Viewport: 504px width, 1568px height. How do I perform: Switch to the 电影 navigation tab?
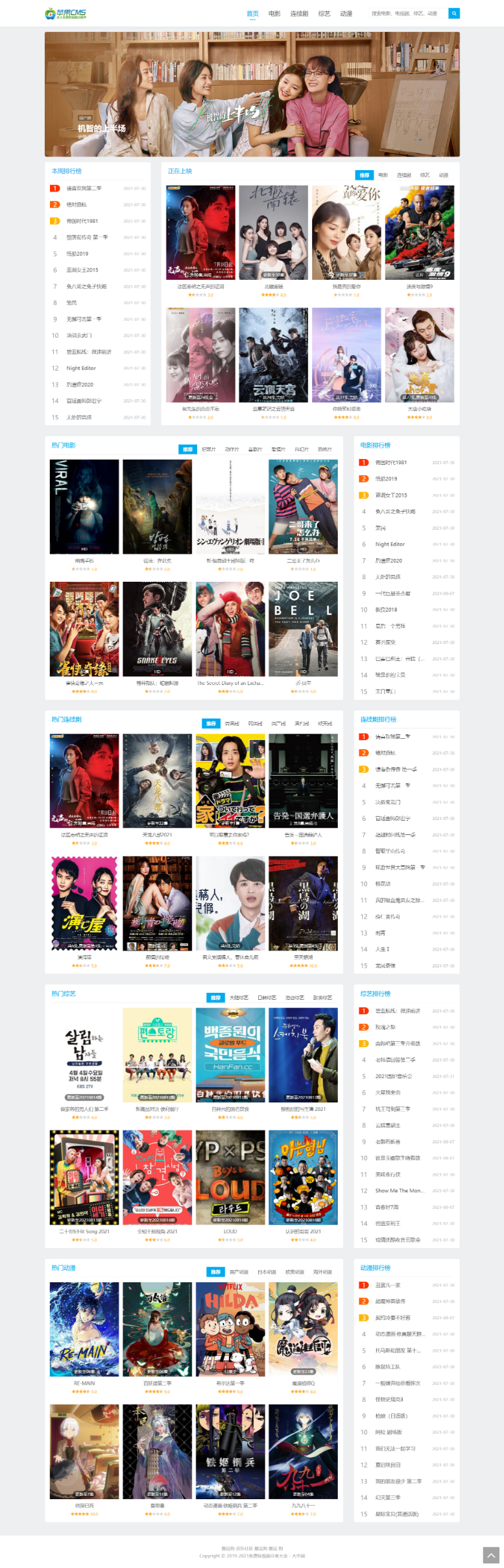pos(274,14)
